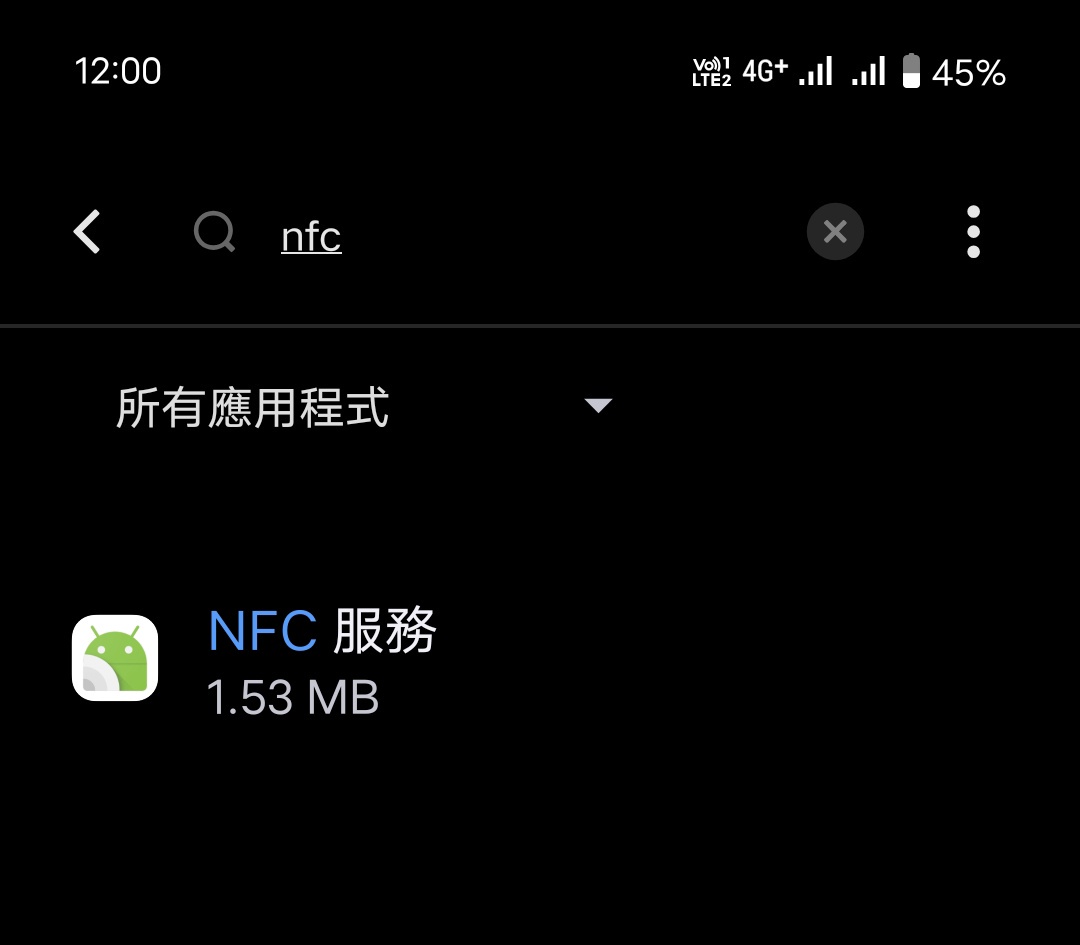Open the NFC 服務 app details

[320, 658]
